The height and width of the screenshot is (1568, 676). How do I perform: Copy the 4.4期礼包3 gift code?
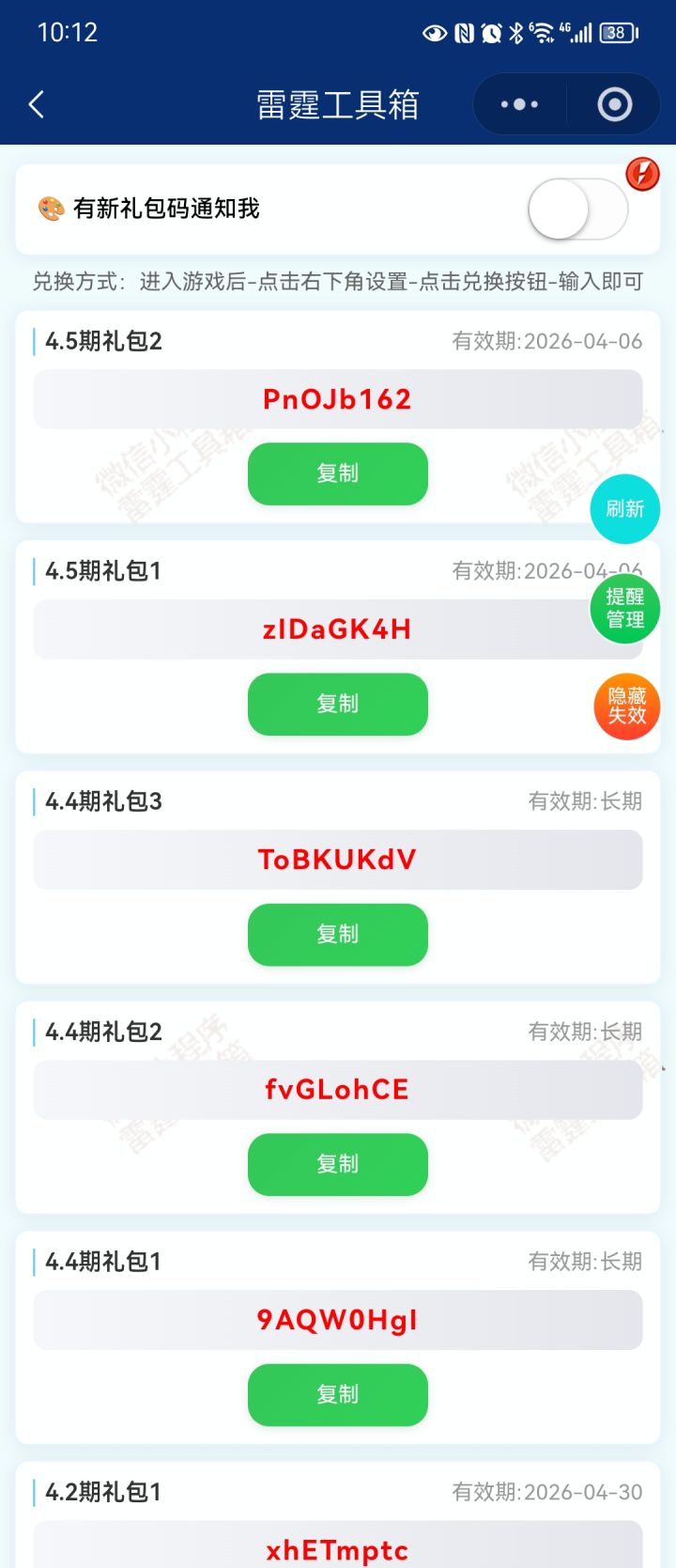tap(337, 934)
